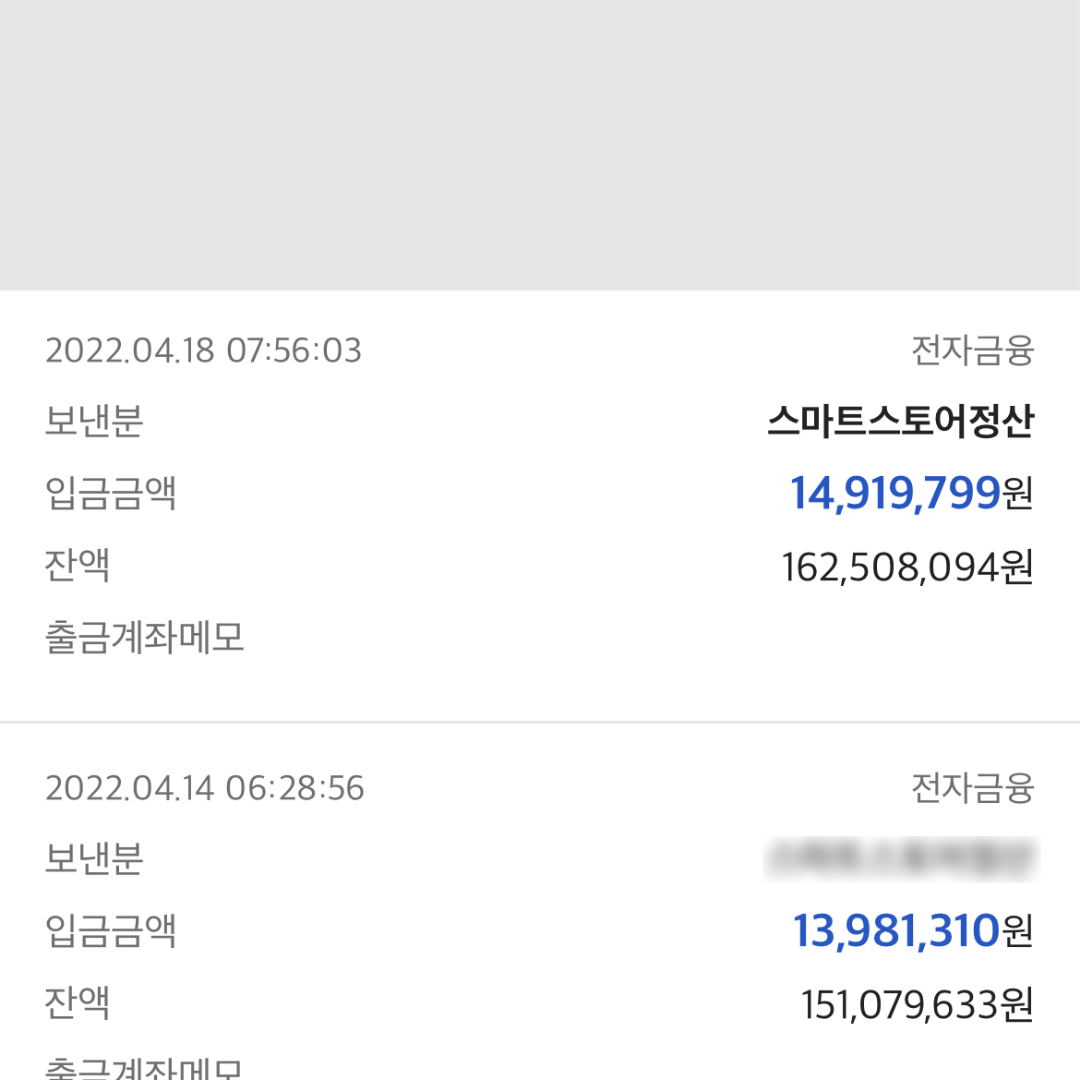Open the 2022.04.18 deposit of 14,919,799원

[x=540, y=494]
